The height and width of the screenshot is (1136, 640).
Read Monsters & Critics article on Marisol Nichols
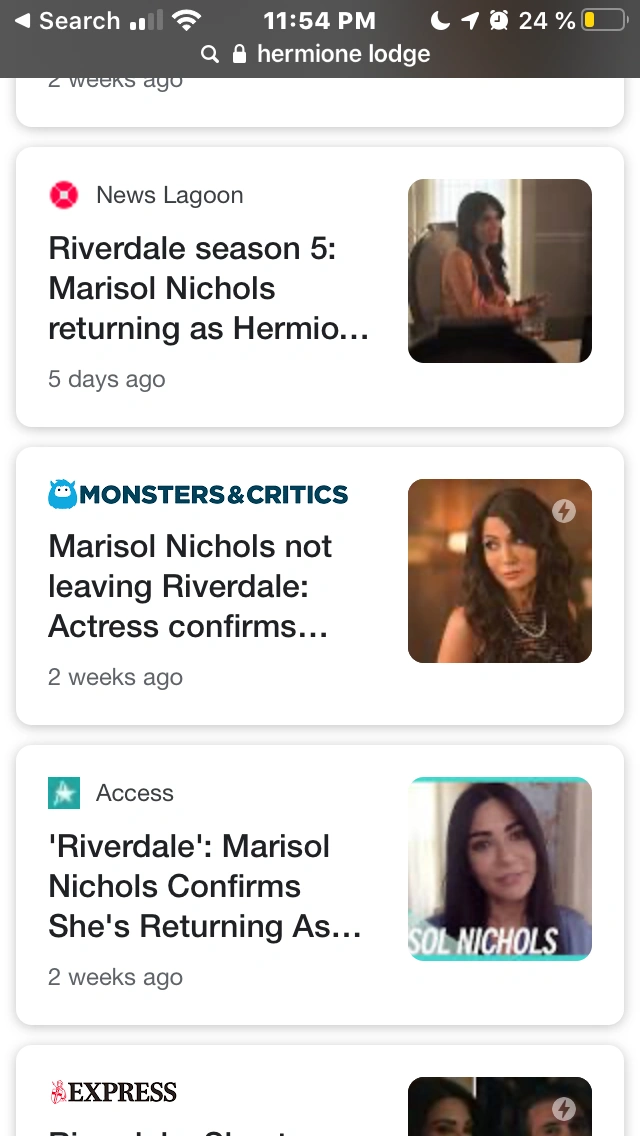[190, 586]
